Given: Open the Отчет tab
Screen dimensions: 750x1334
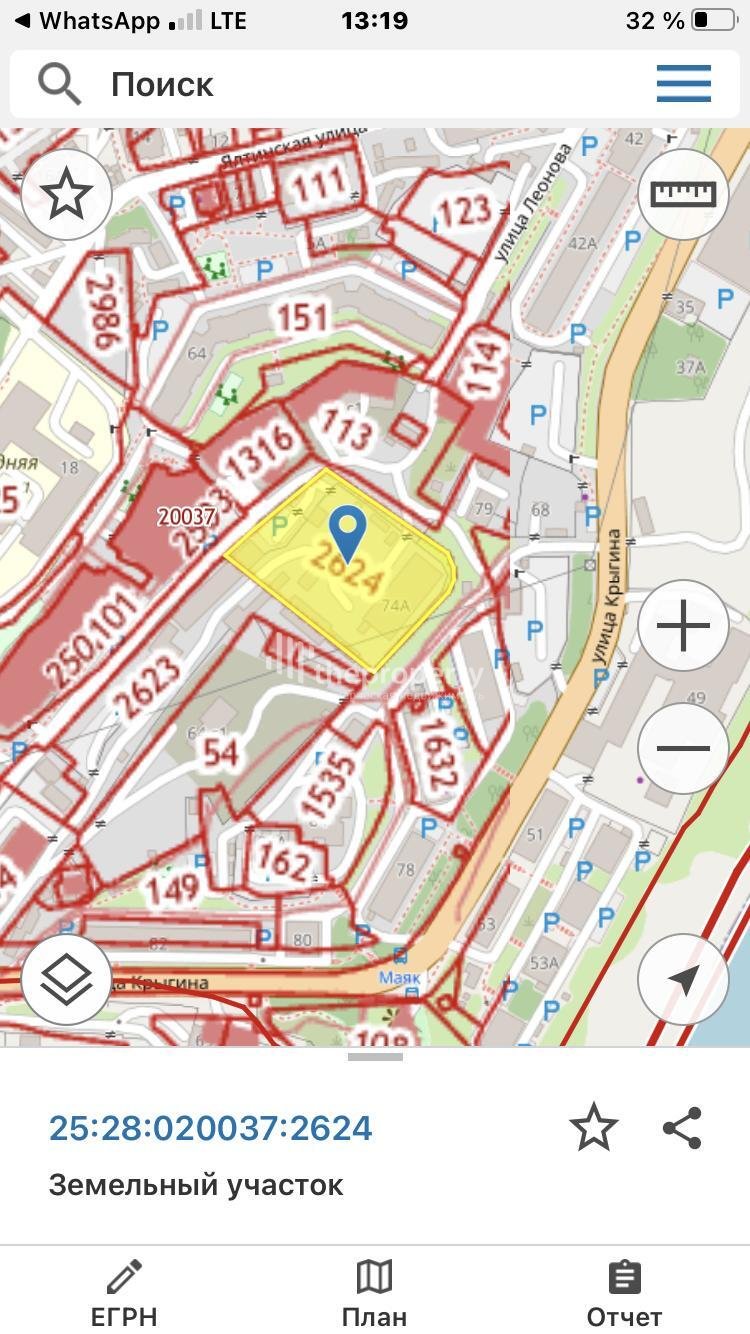Looking at the screenshot, I should [x=624, y=1292].
